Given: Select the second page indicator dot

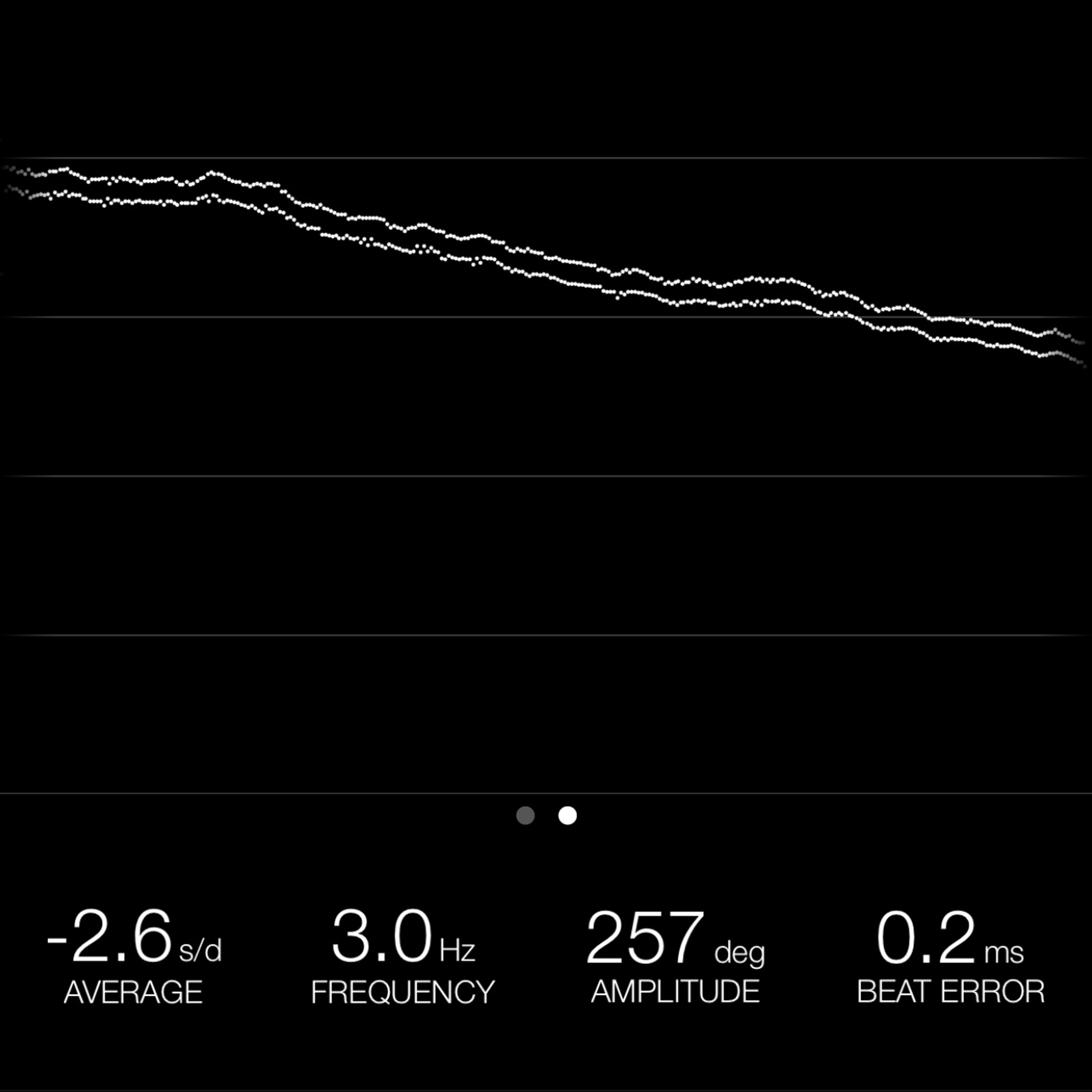Looking at the screenshot, I should 568,816.
